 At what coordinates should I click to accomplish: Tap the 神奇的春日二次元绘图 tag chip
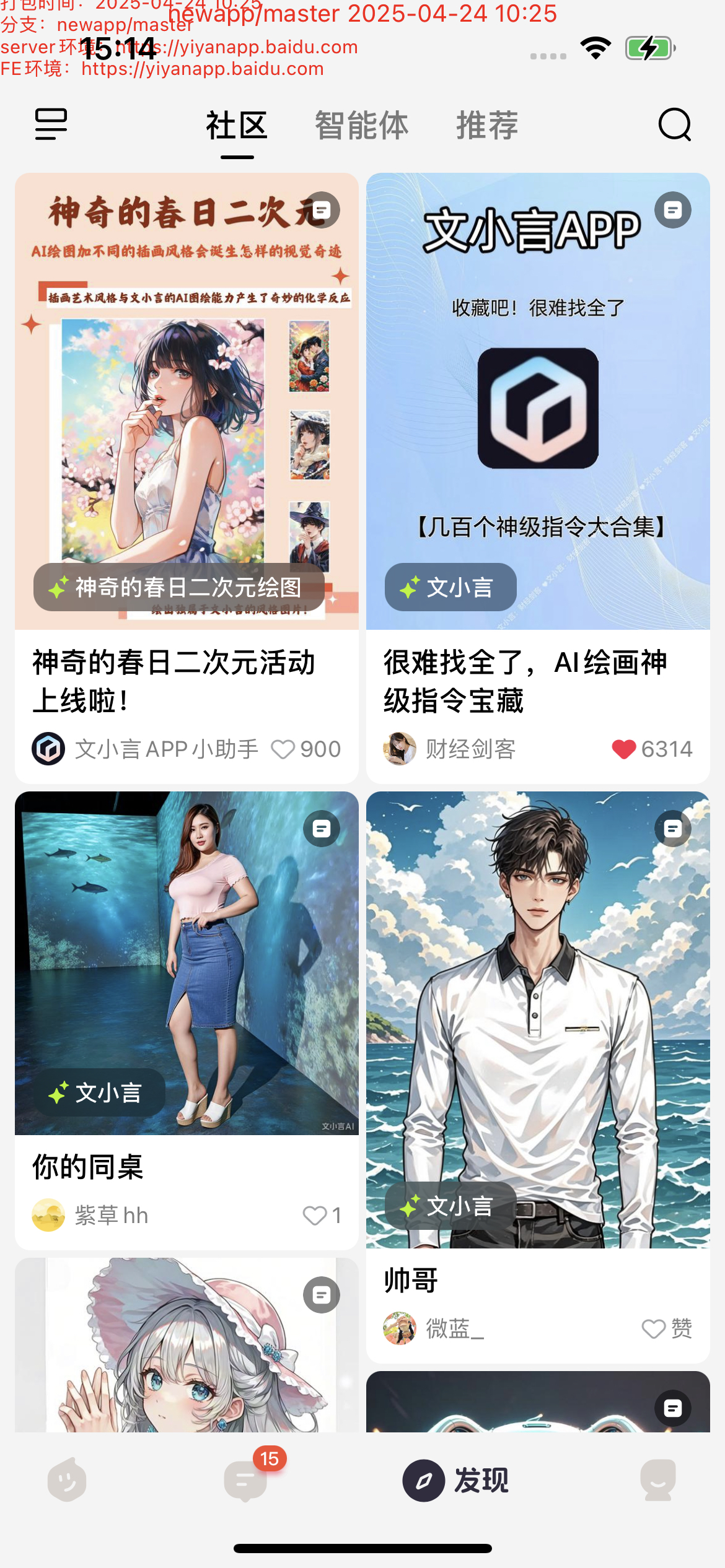178,587
